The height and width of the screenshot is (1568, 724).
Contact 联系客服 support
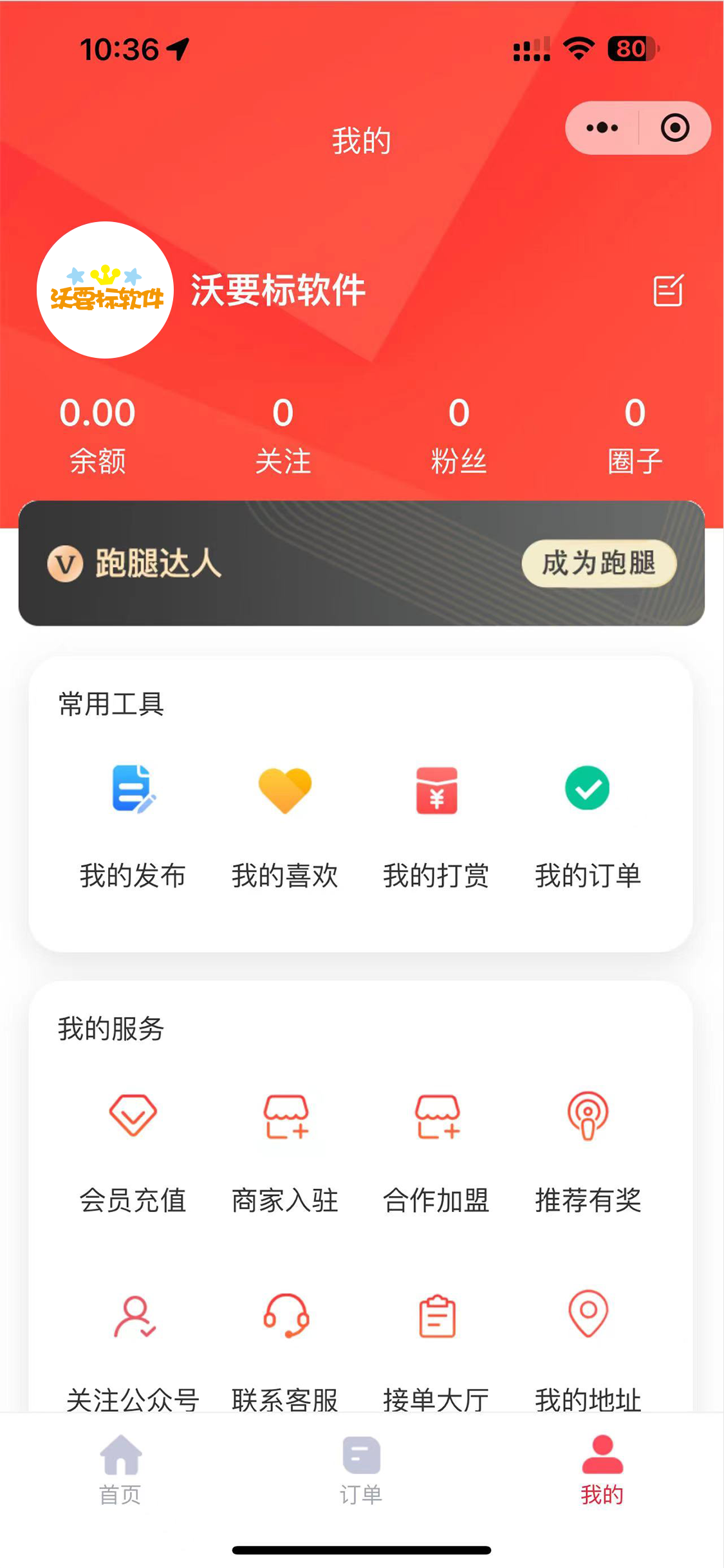pyautogui.click(x=285, y=1350)
